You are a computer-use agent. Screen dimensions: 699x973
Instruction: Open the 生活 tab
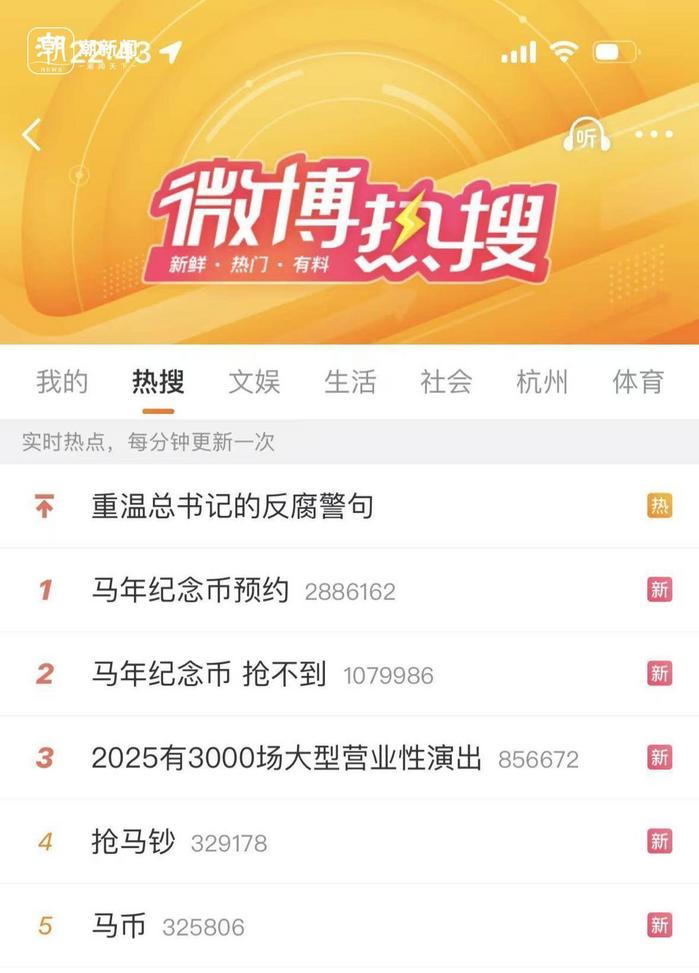pyautogui.click(x=350, y=381)
